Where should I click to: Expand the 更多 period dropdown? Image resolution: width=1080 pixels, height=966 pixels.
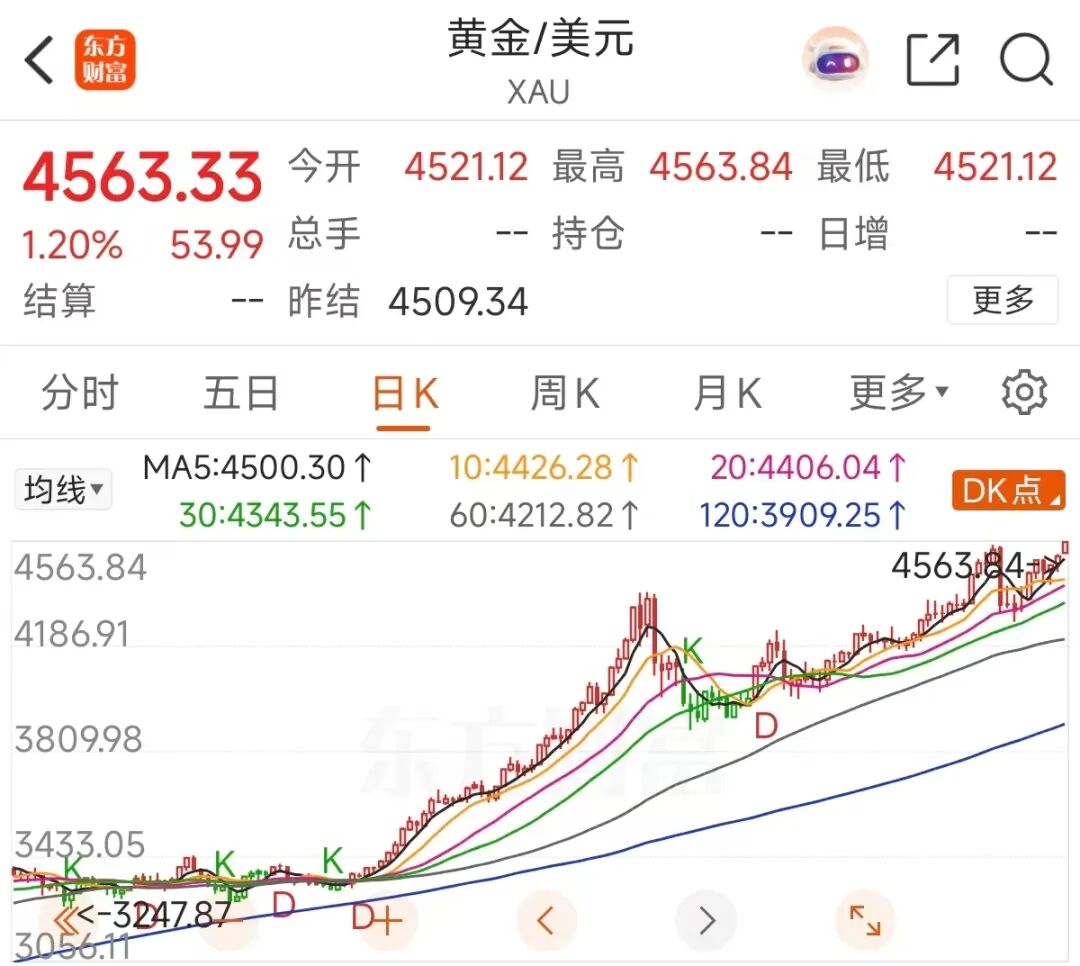tap(898, 394)
